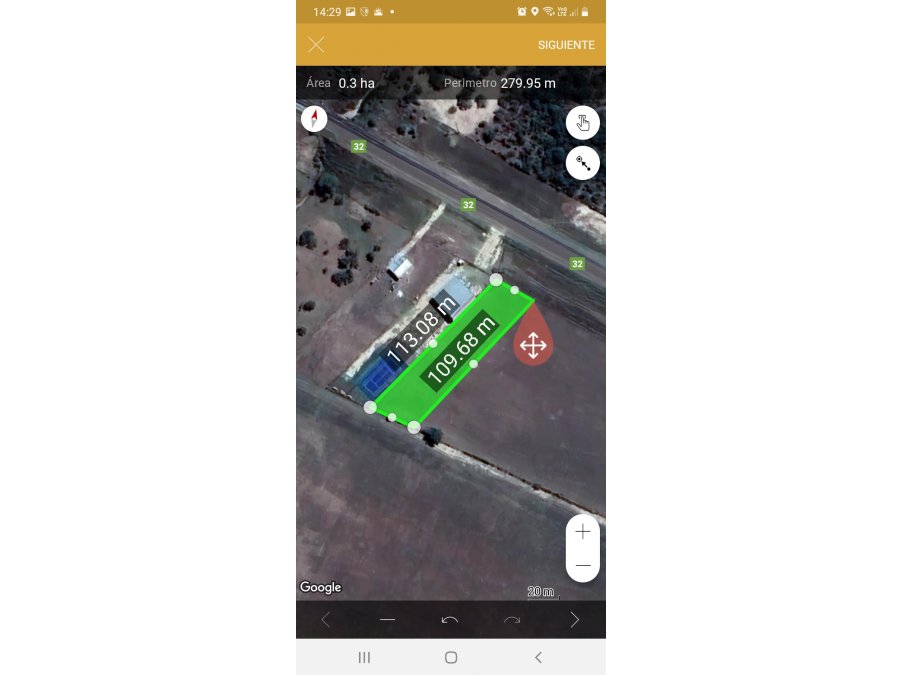This screenshot has width=900, height=675.
Task: Go to next point with right arrow
Action: pyautogui.click(x=574, y=620)
